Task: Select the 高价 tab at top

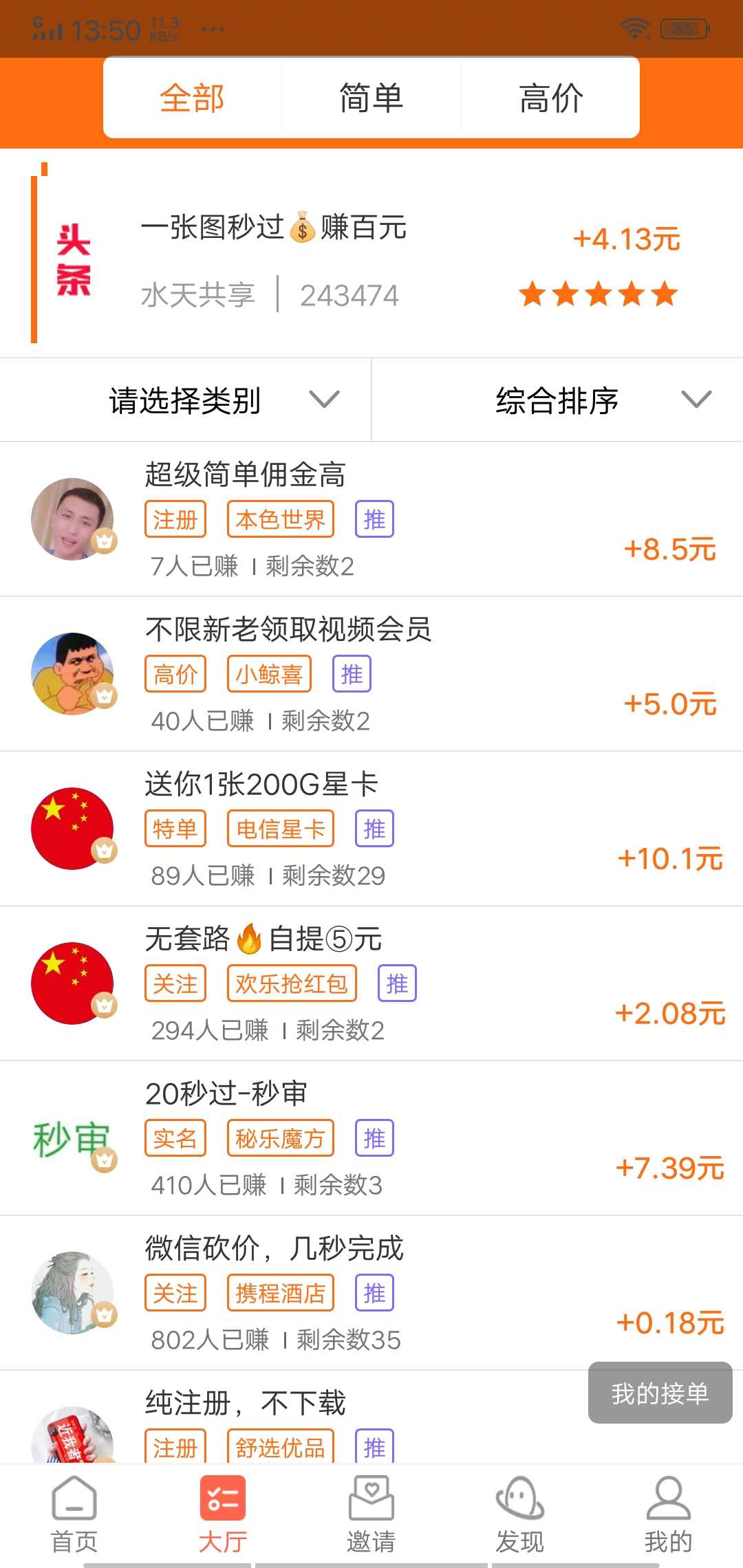Action: click(550, 98)
